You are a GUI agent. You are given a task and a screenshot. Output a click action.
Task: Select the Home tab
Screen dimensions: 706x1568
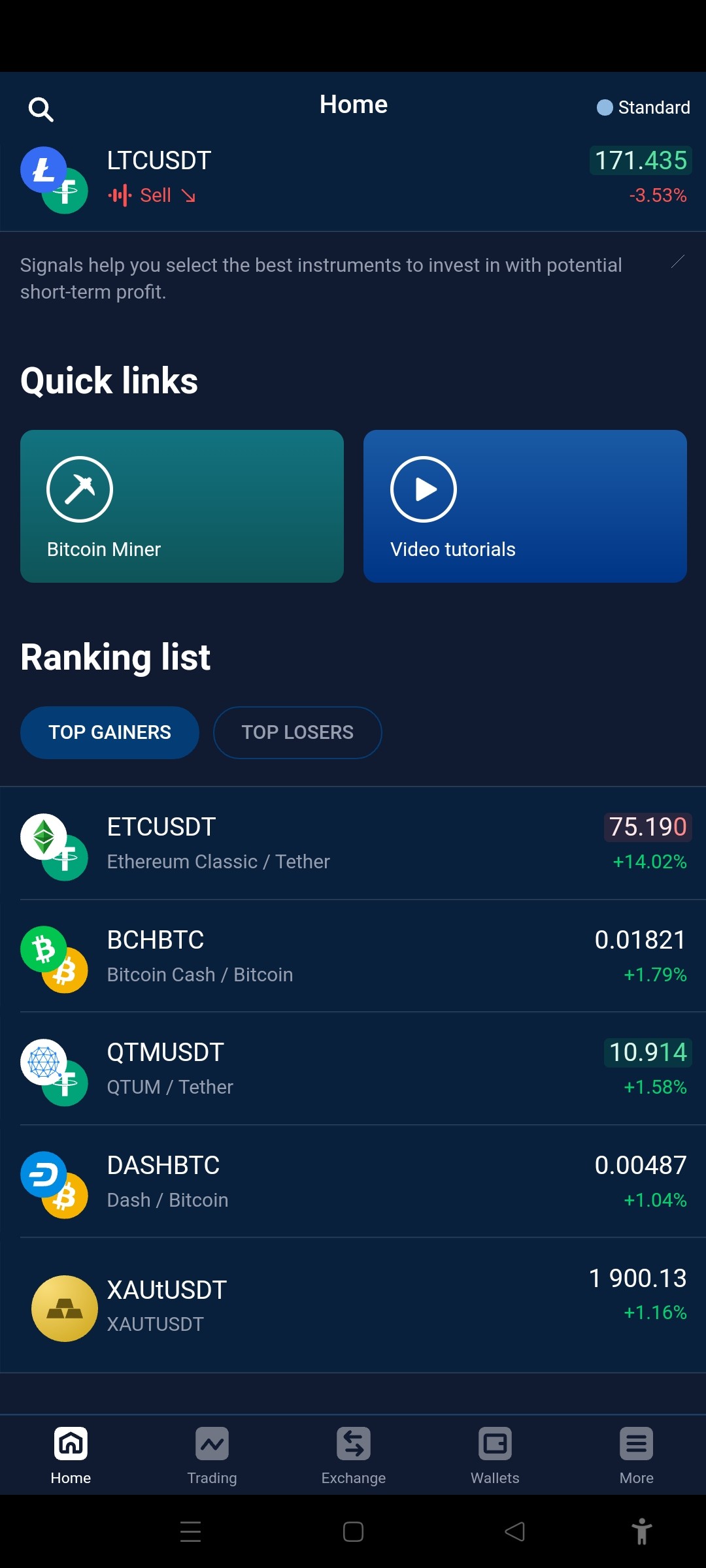(71, 1456)
